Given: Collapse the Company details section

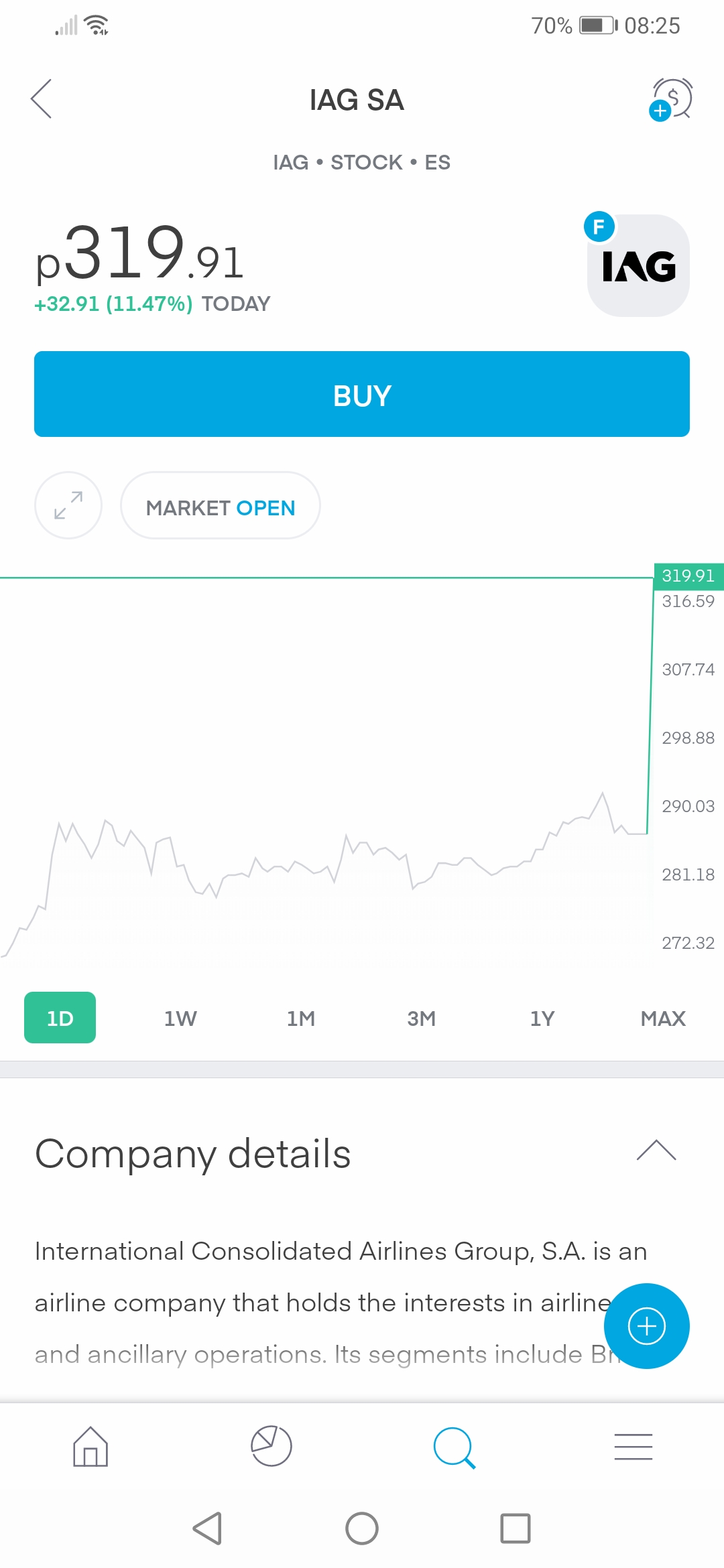Looking at the screenshot, I should click(x=656, y=1150).
